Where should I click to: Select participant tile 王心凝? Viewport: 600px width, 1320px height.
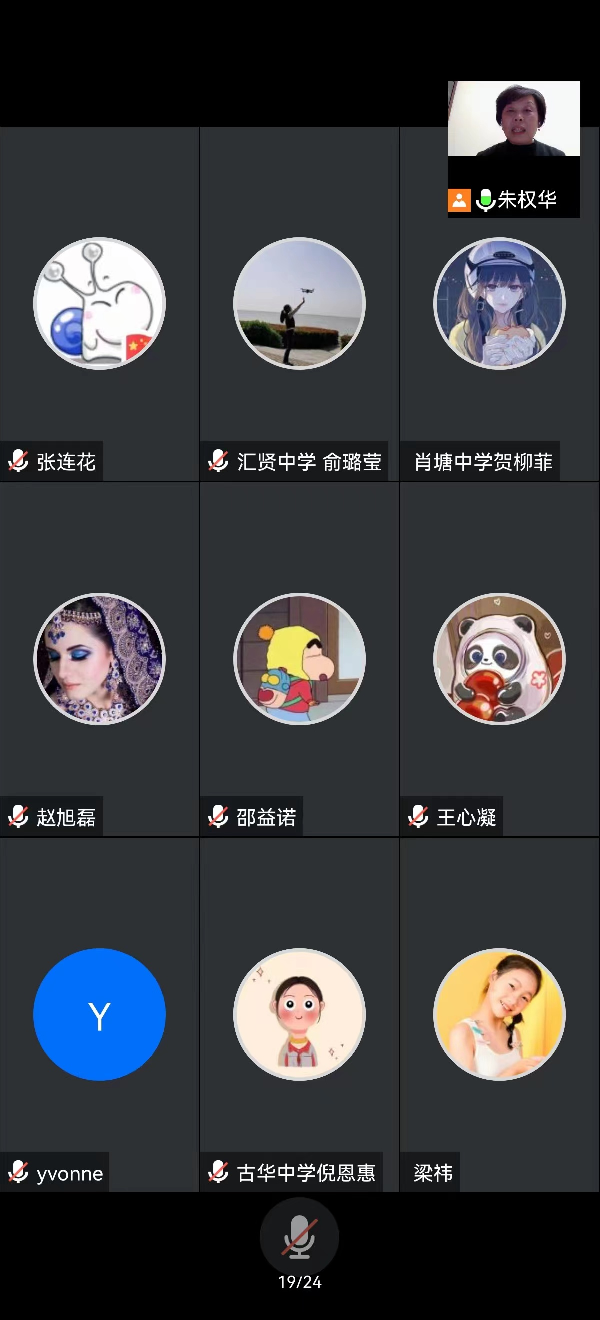coord(499,660)
